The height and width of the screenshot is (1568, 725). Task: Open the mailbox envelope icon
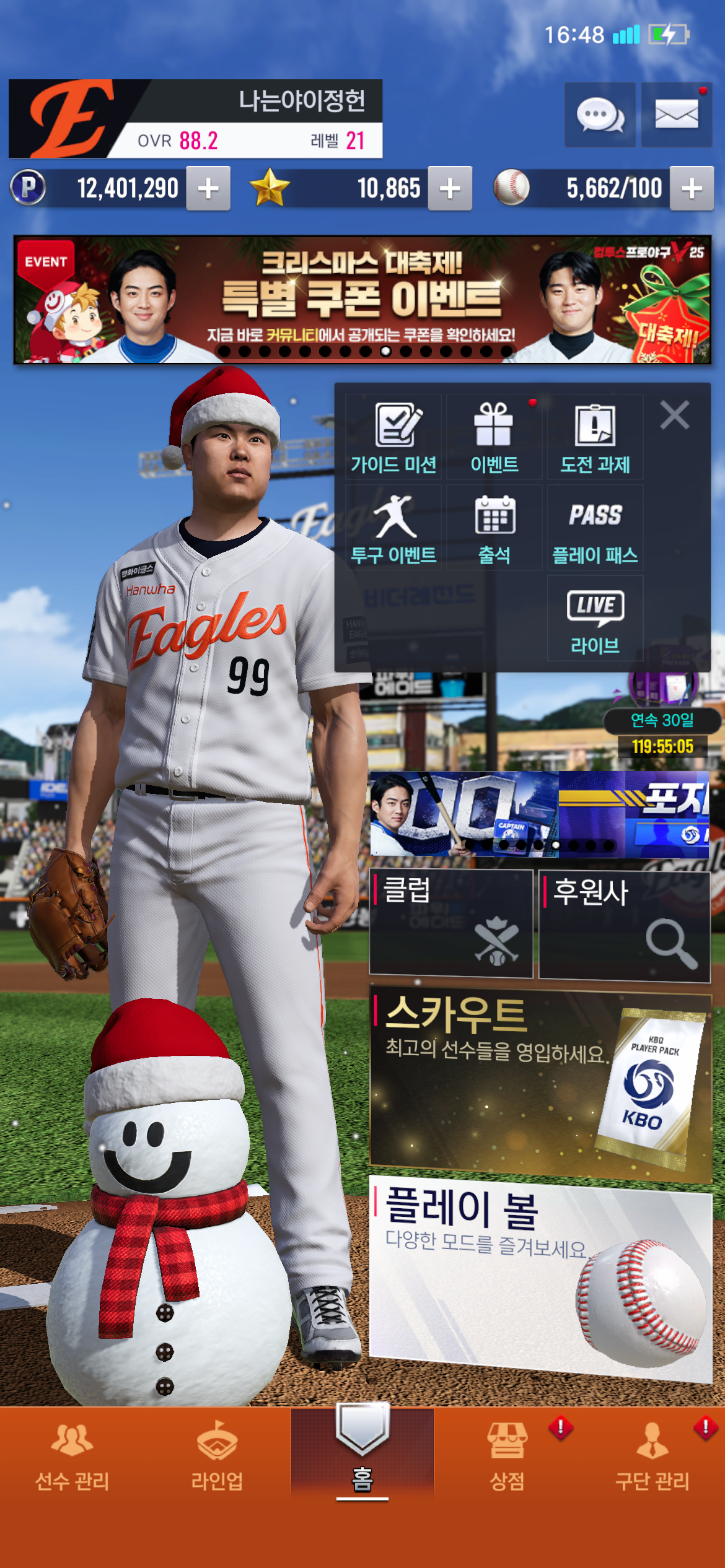(x=676, y=115)
